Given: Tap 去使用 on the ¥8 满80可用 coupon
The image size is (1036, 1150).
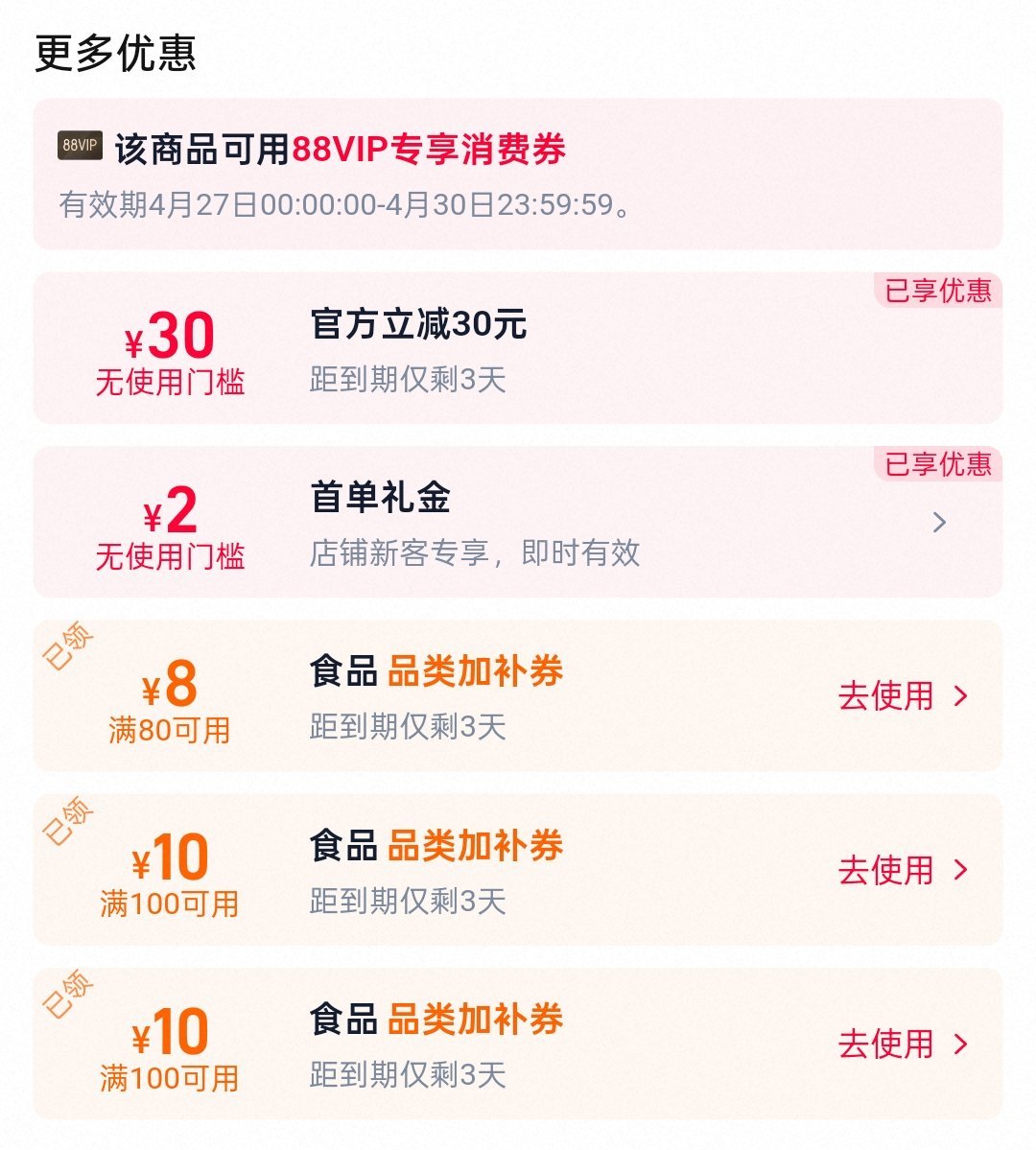Looking at the screenshot, I should coord(902,696).
